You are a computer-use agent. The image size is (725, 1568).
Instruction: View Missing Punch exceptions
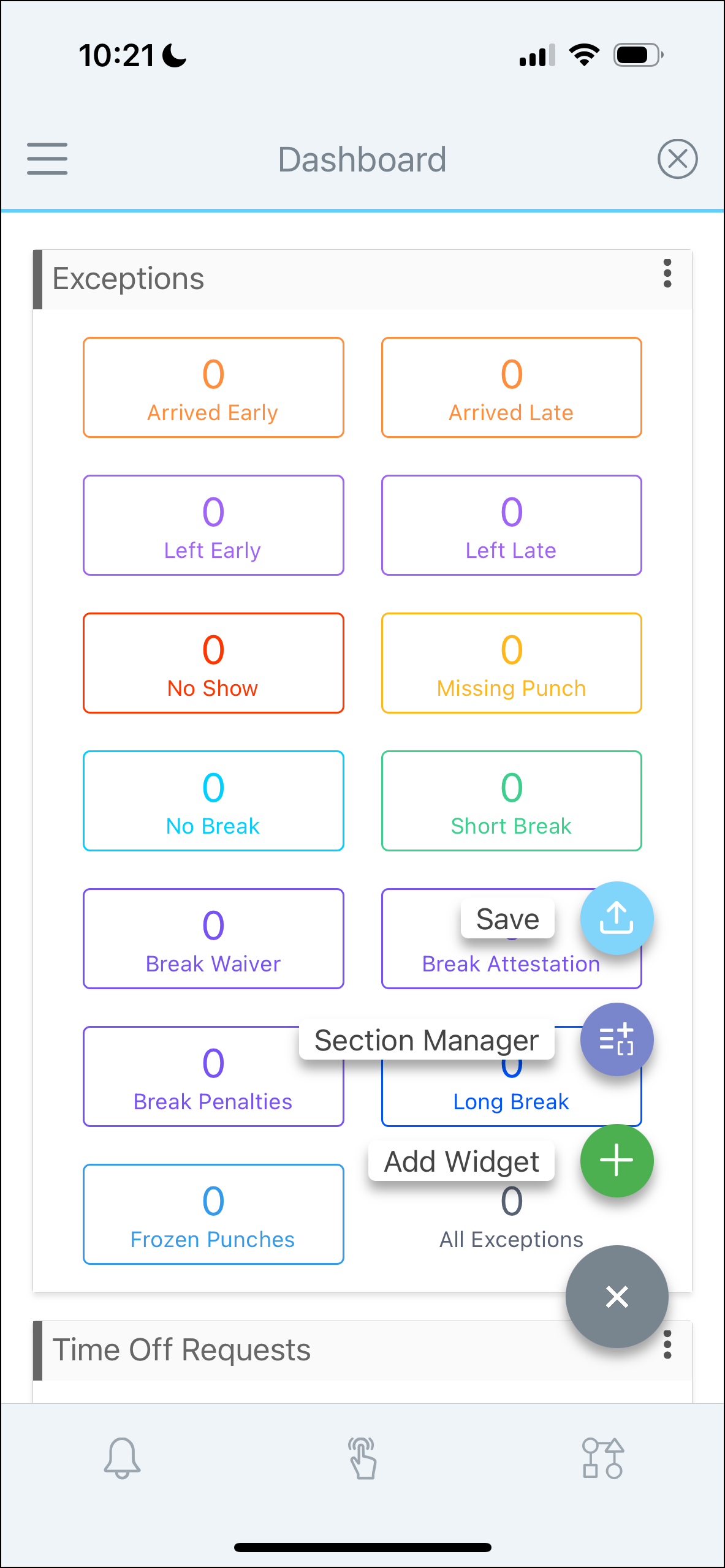coord(511,663)
